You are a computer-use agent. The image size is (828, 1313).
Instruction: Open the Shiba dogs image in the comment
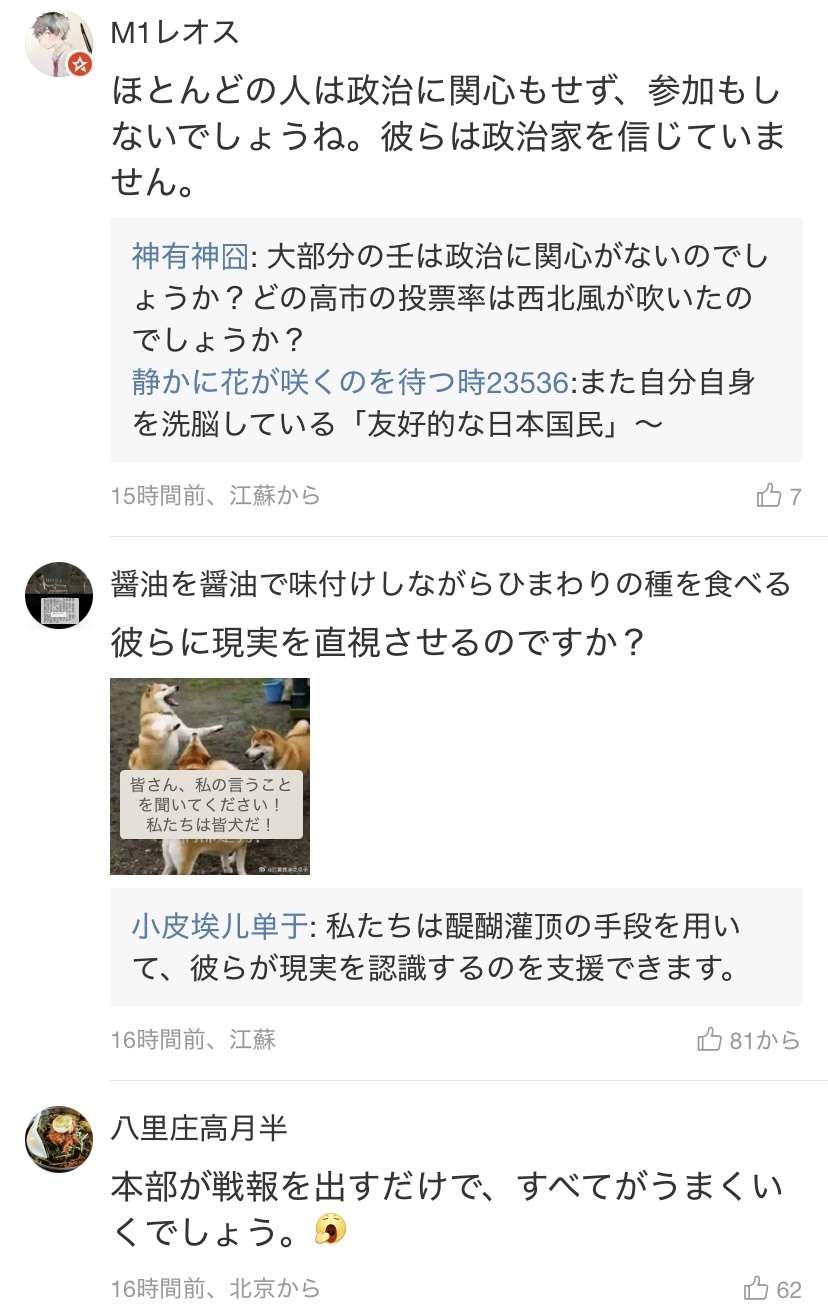tap(210, 776)
